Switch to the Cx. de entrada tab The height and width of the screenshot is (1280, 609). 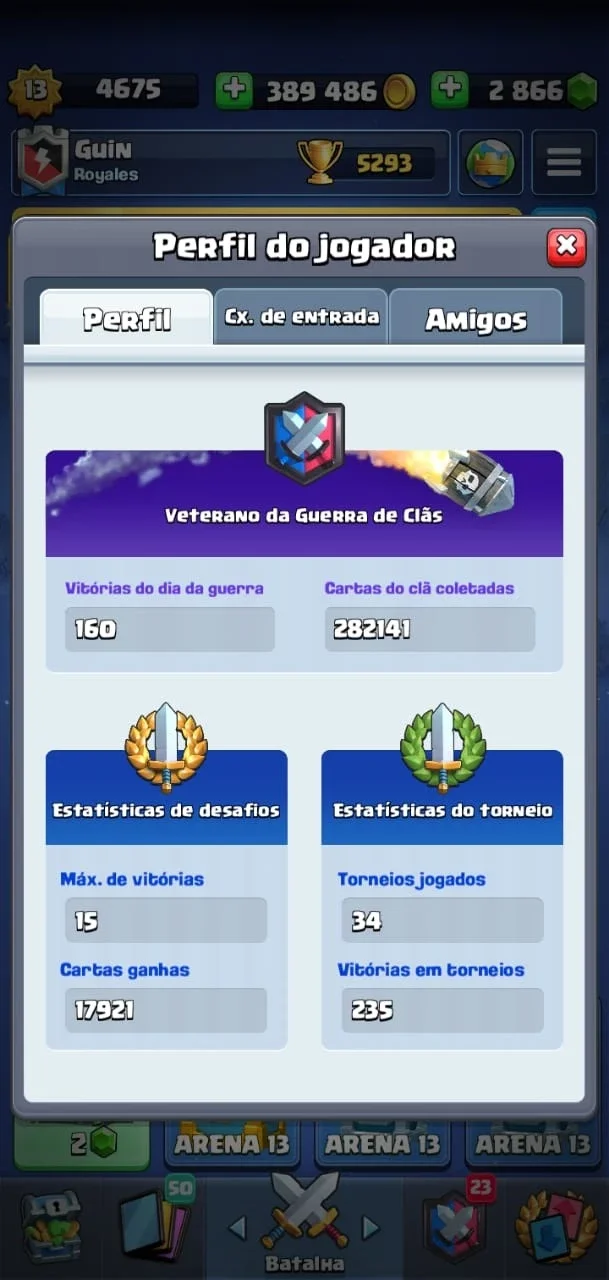301,317
